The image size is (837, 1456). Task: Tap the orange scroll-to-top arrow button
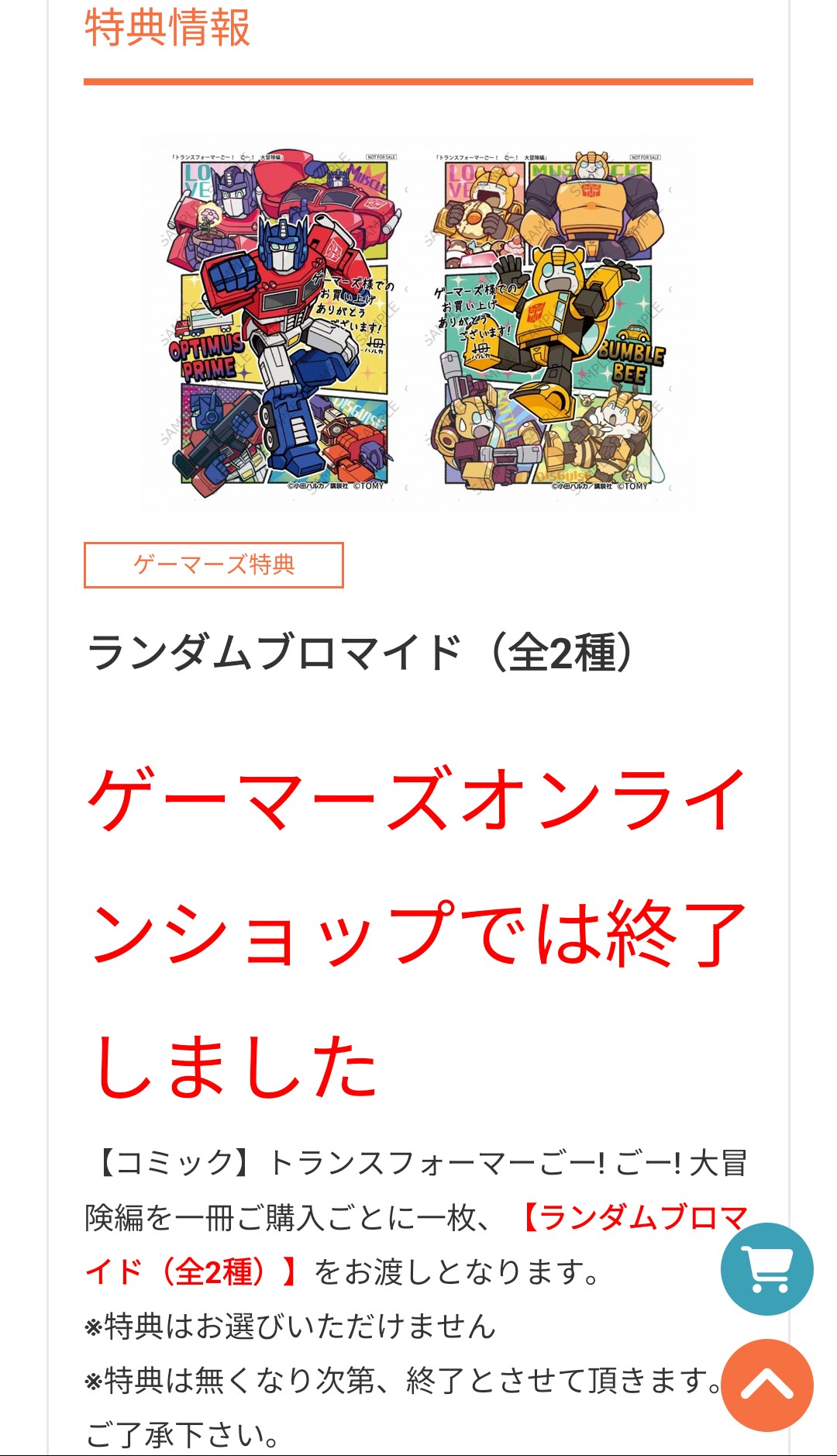point(766,1385)
